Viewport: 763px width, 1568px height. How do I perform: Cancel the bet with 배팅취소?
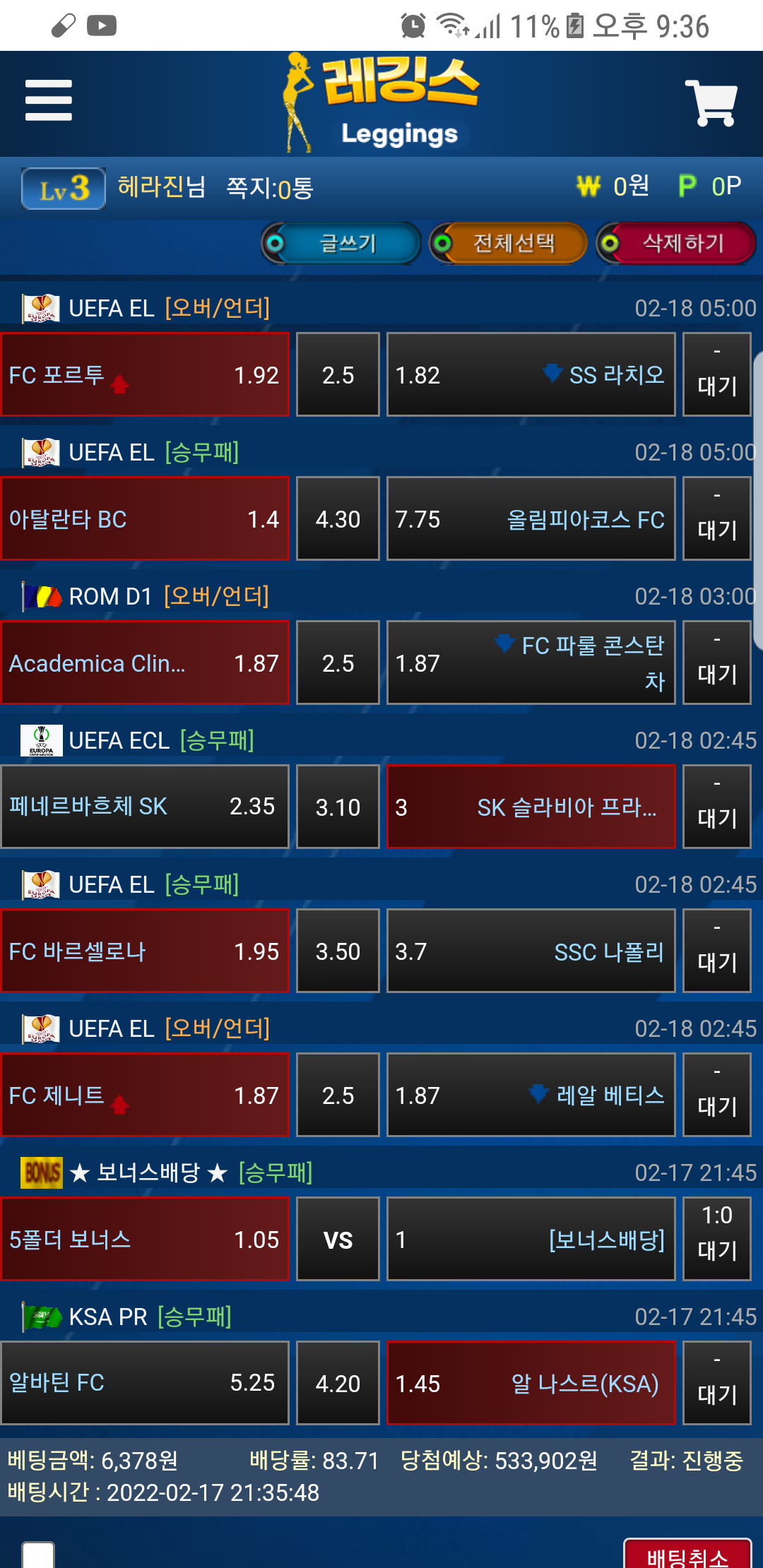coord(687,1555)
